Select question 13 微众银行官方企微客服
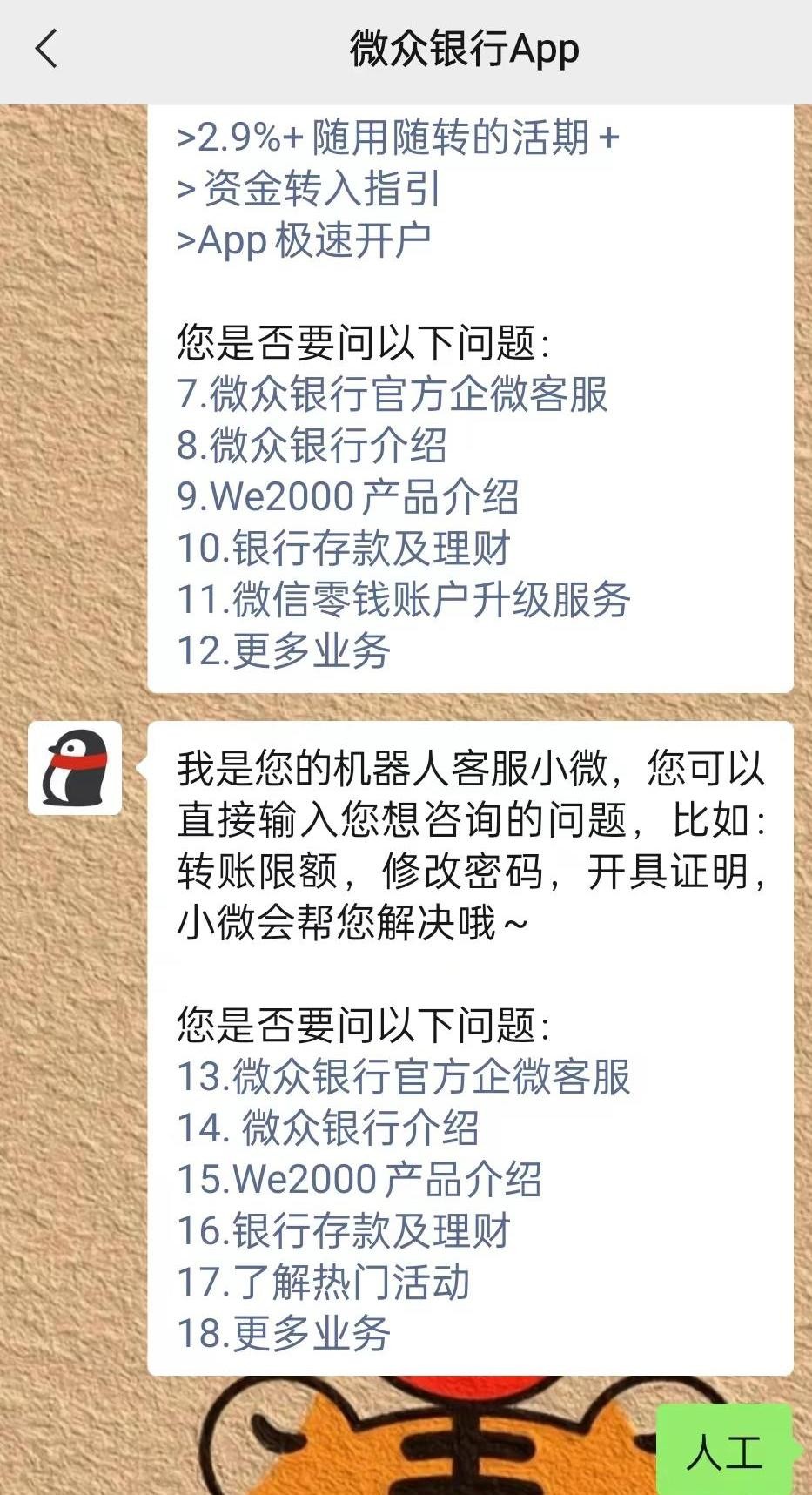Image resolution: width=812 pixels, height=1495 pixels. [x=403, y=1076]
